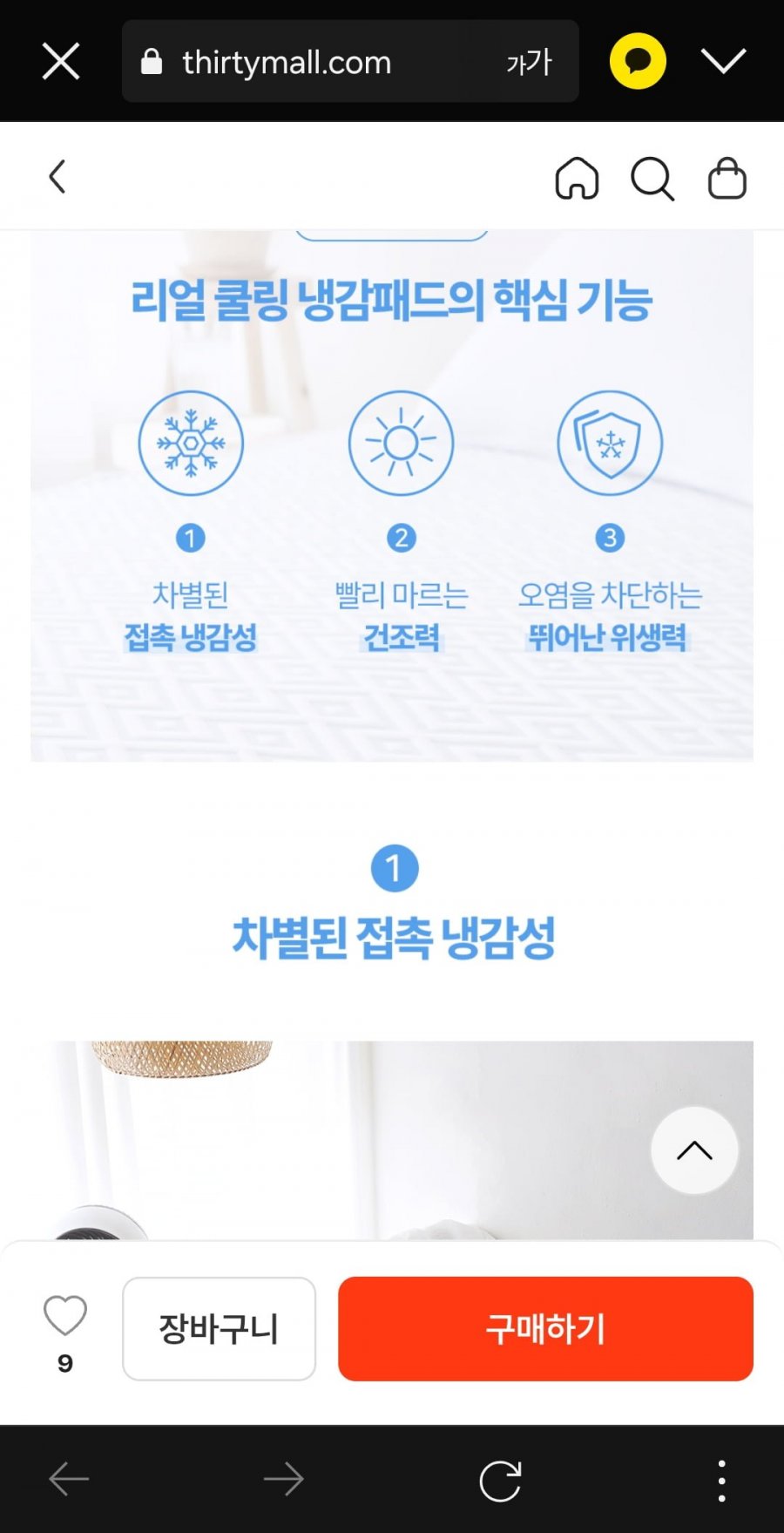This screenshot has width=784, height=1533.
Task: Jump back to the top of page
Action: [x=694, y=1150]
